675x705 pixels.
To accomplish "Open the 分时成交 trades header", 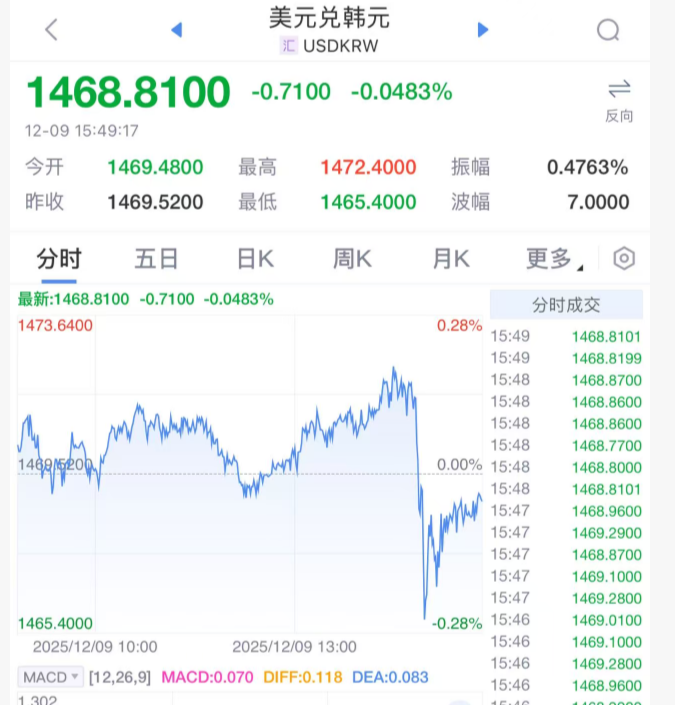I will click(566, 306).
